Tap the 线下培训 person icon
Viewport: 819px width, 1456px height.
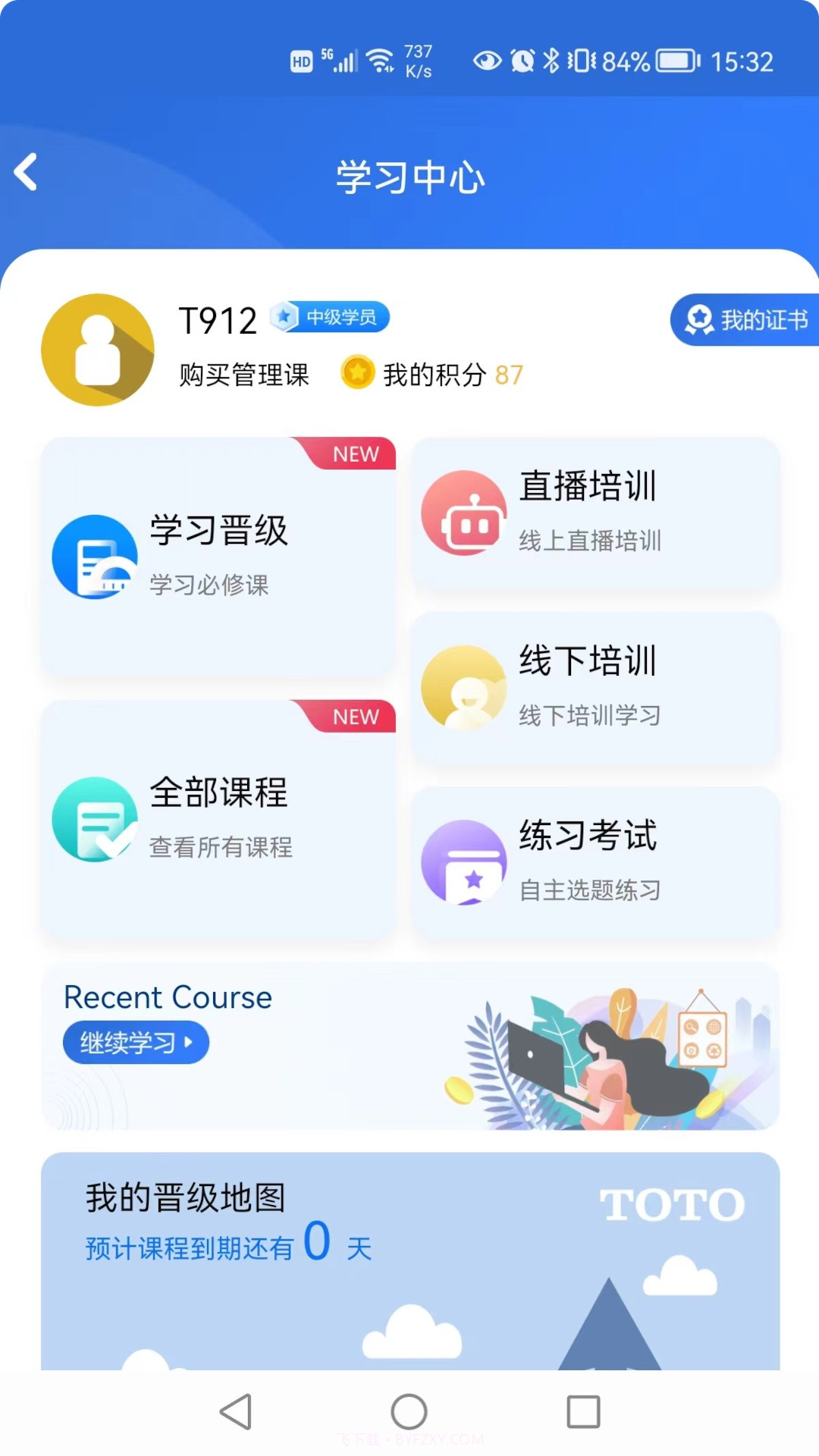point(466,686)
